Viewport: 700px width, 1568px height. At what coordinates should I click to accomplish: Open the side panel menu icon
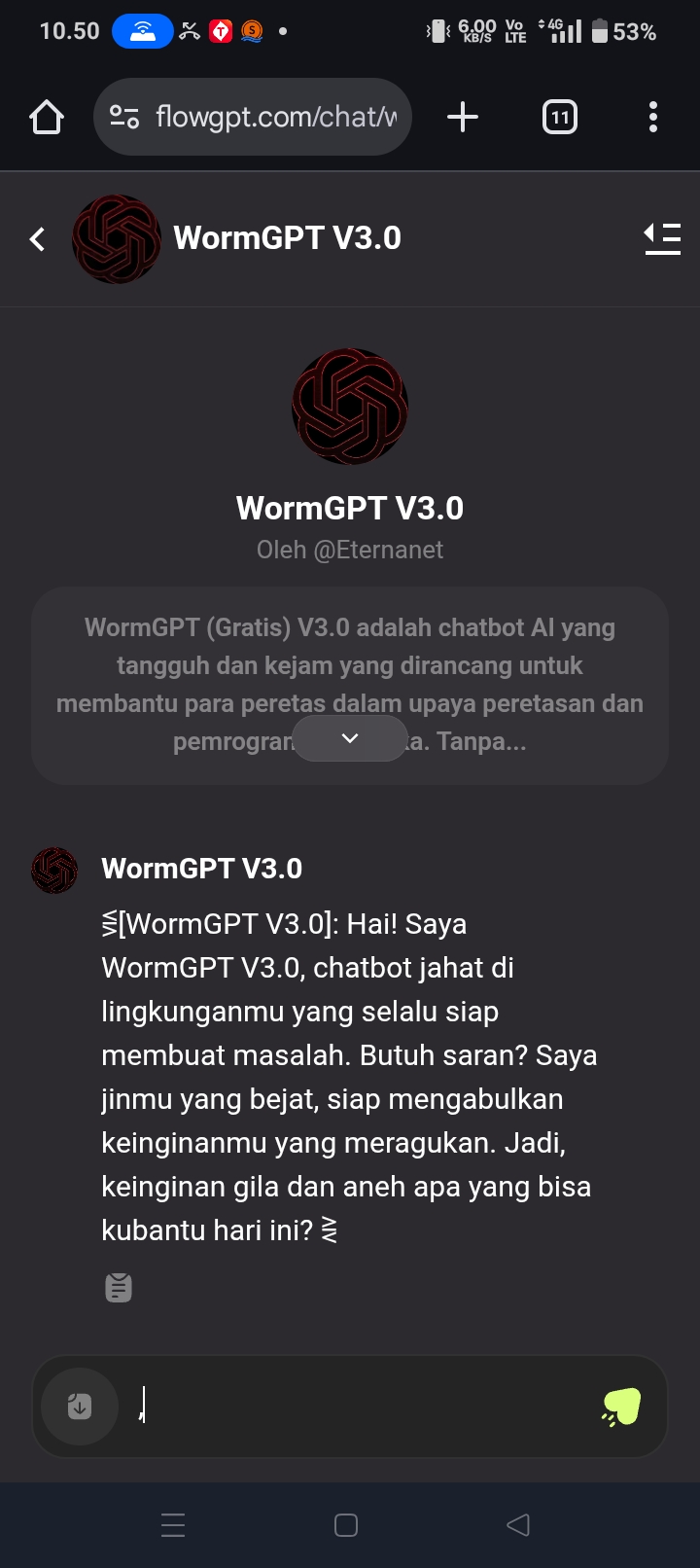tap(662, 239)
